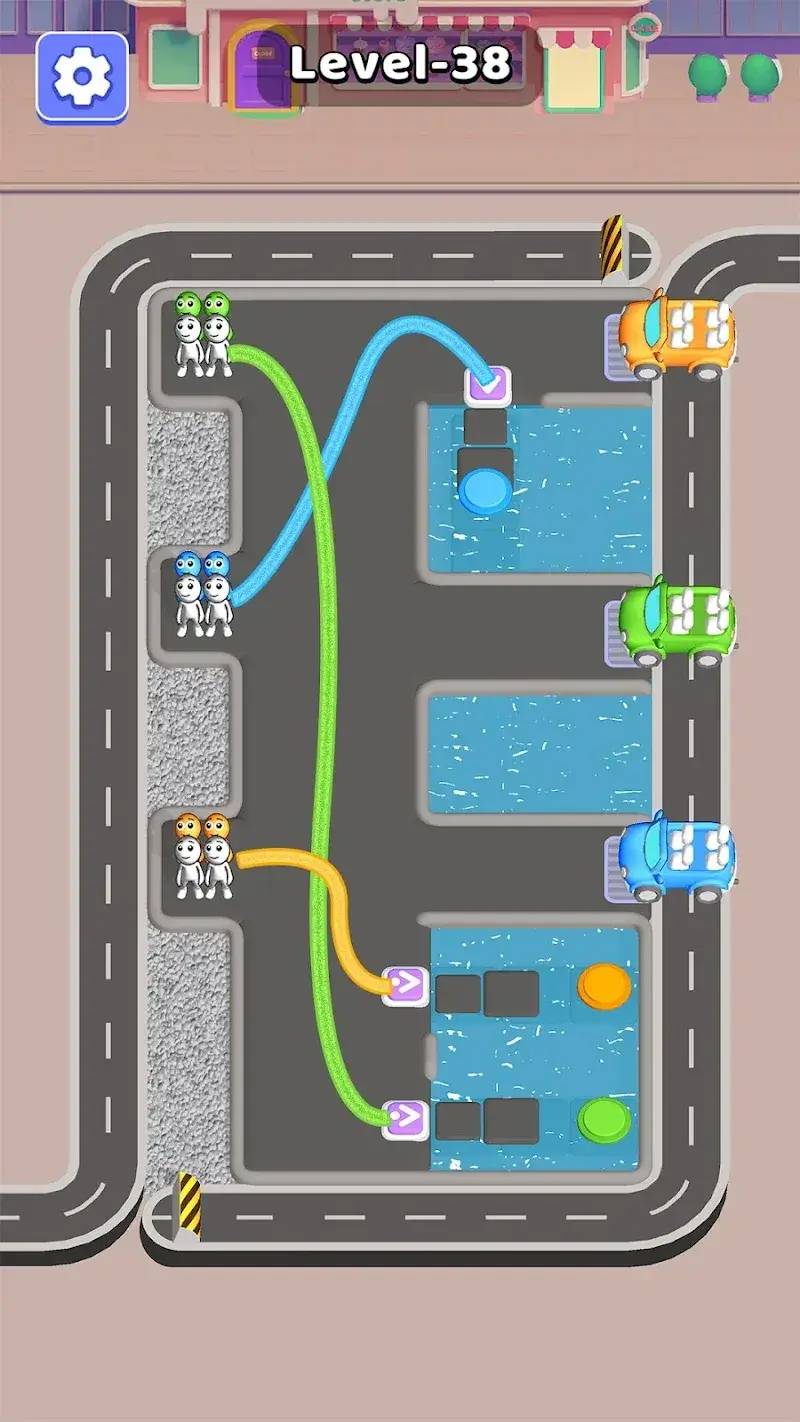This screenshot has width=800, height=1422.
Task: Tap the blue car on the right
Action: click(680, 865)
